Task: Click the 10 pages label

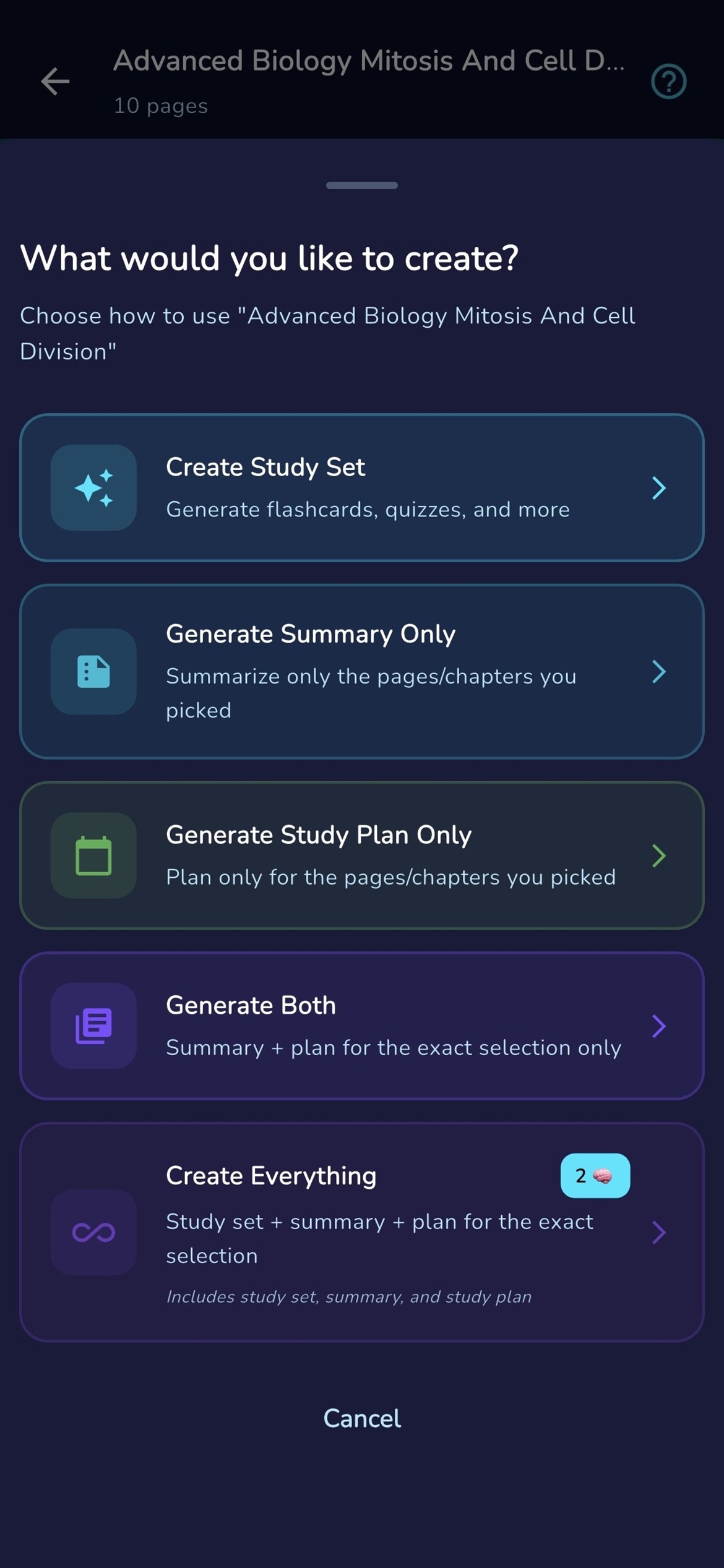Action: click(x=160, y=106)
